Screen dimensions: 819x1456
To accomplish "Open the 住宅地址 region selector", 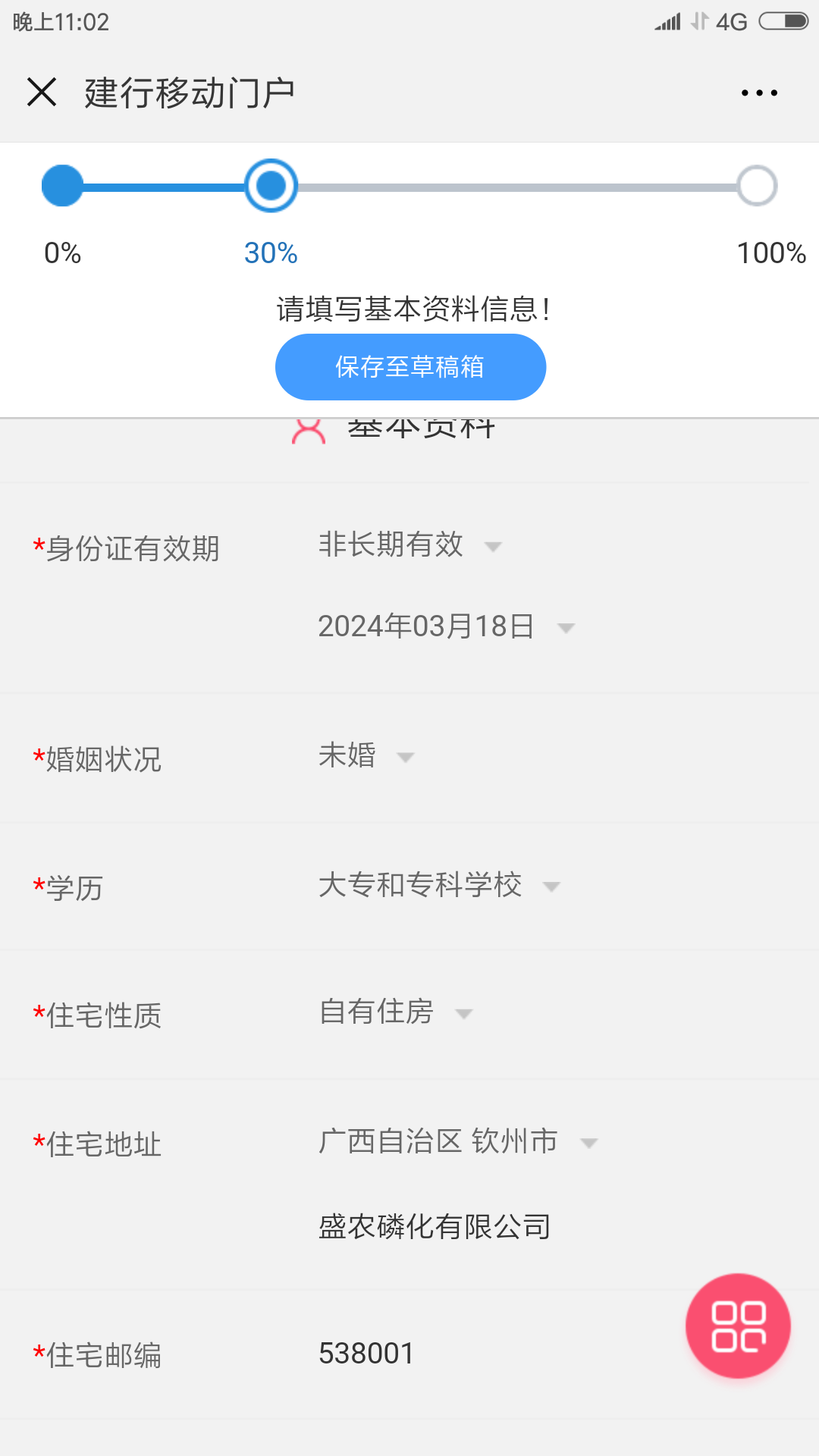I will (455, 1141).
